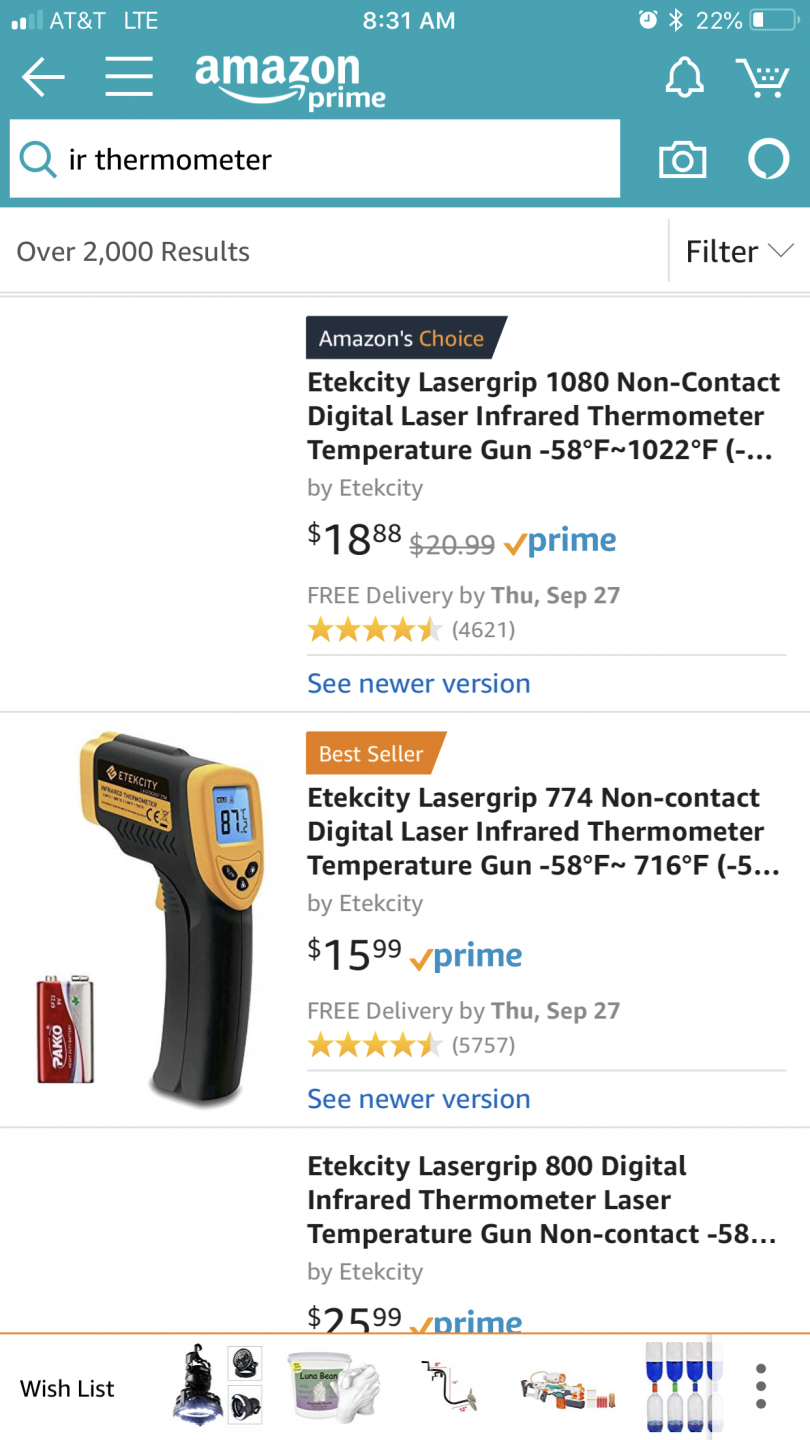Image resolution: width=810 pixels, height=1440 pixels.
Task: Open Etekcity Lasergrip 800 listing
Action: 541,1200
